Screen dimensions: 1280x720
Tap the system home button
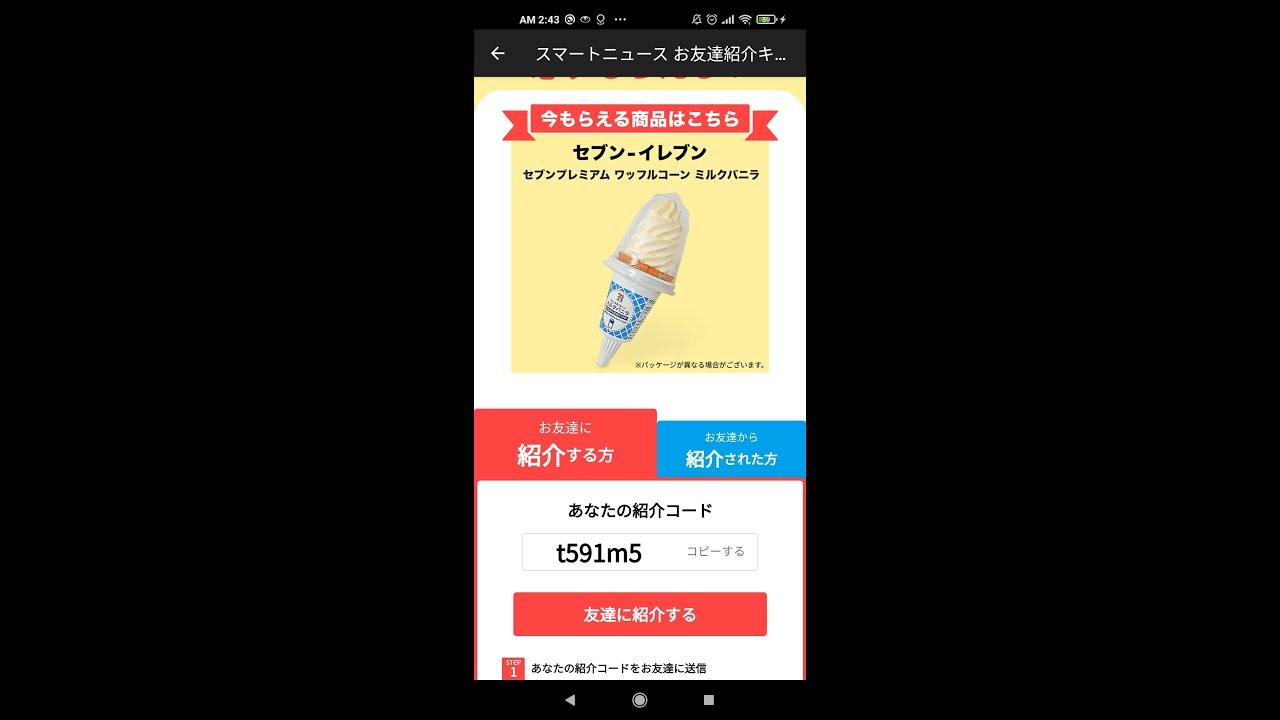point(640,700)
